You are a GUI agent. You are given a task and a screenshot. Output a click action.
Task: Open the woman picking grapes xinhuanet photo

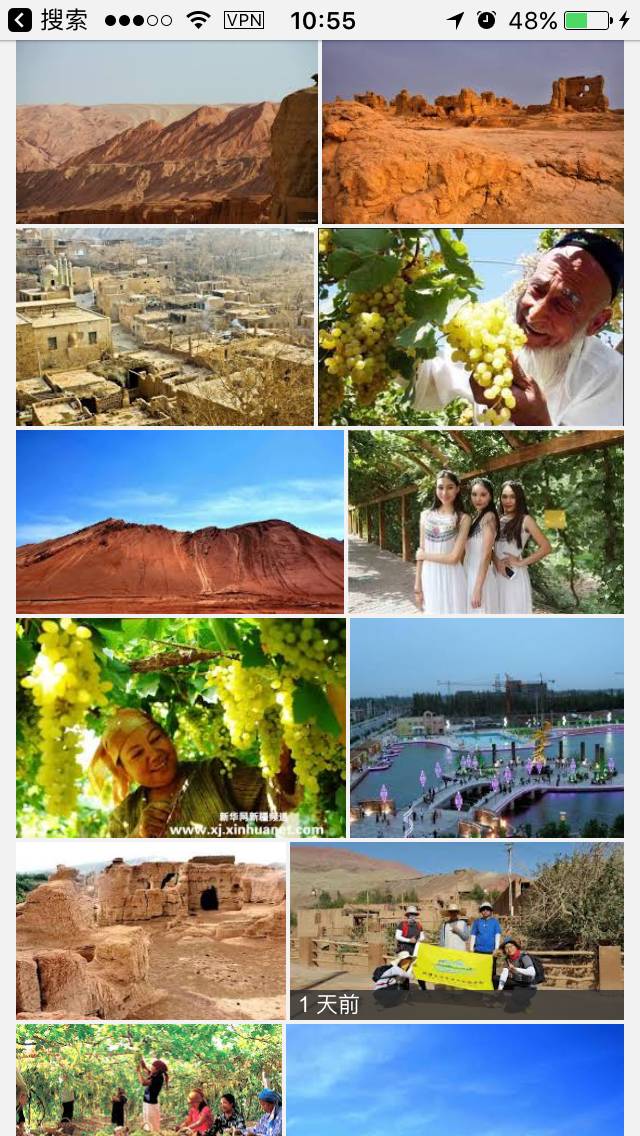click(180, 727)
